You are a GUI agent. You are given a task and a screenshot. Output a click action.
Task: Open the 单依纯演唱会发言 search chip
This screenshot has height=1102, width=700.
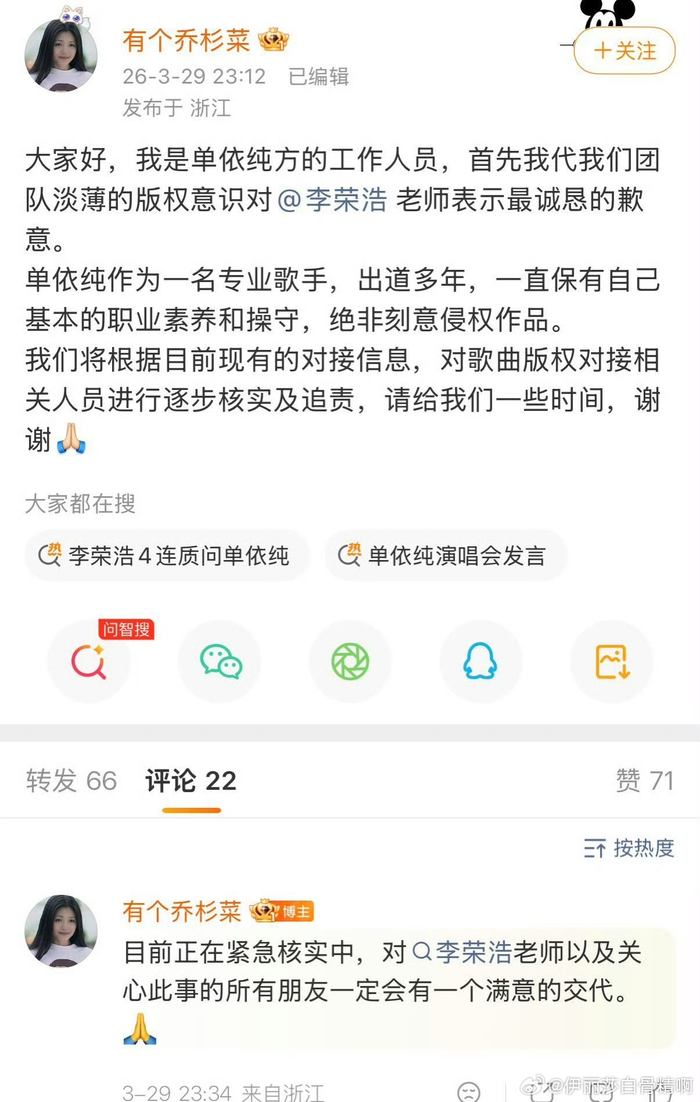(445, 556)
